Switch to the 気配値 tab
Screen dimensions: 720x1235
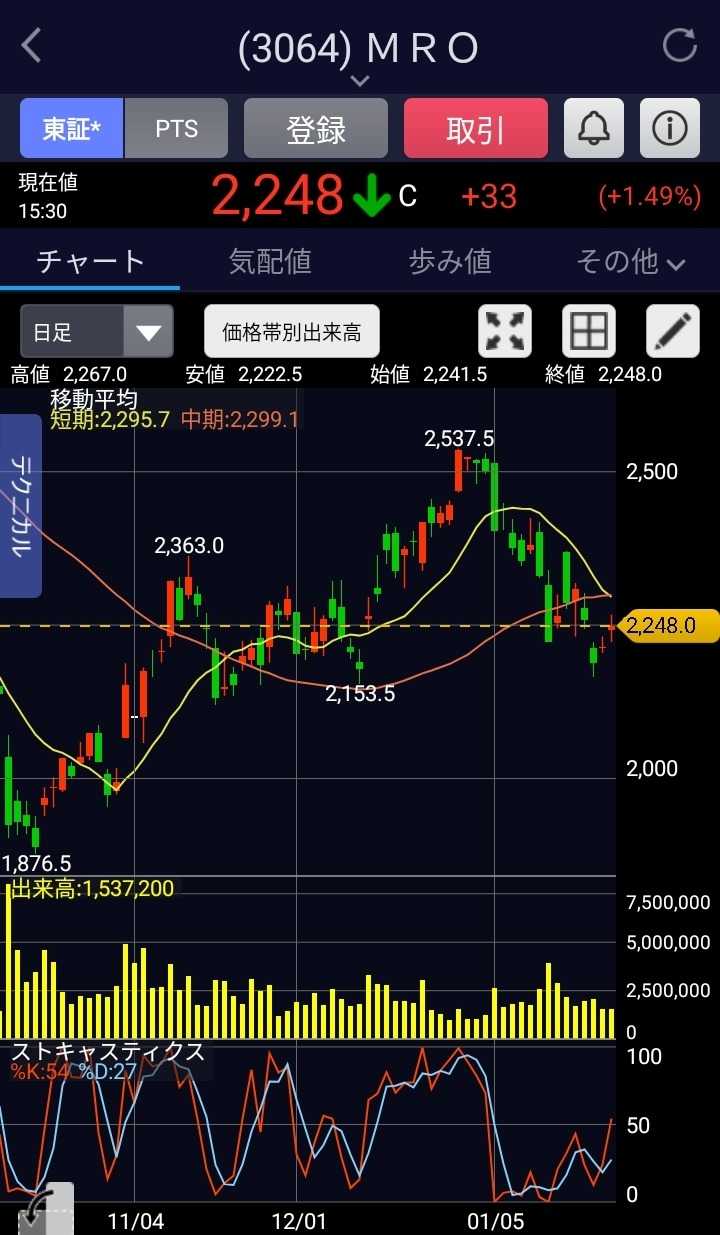pyautogui.click(x=270, y=262)
